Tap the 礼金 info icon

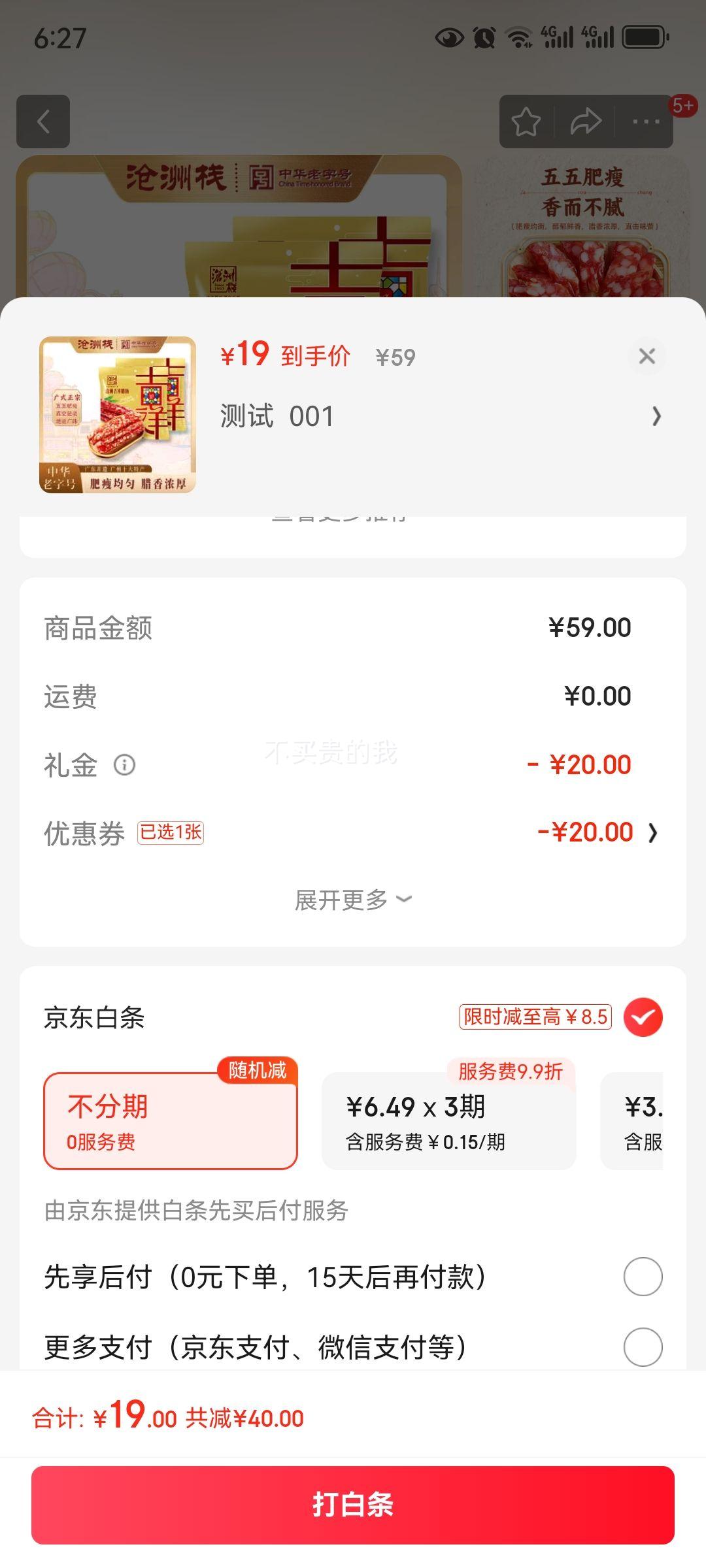coord(126,764)
